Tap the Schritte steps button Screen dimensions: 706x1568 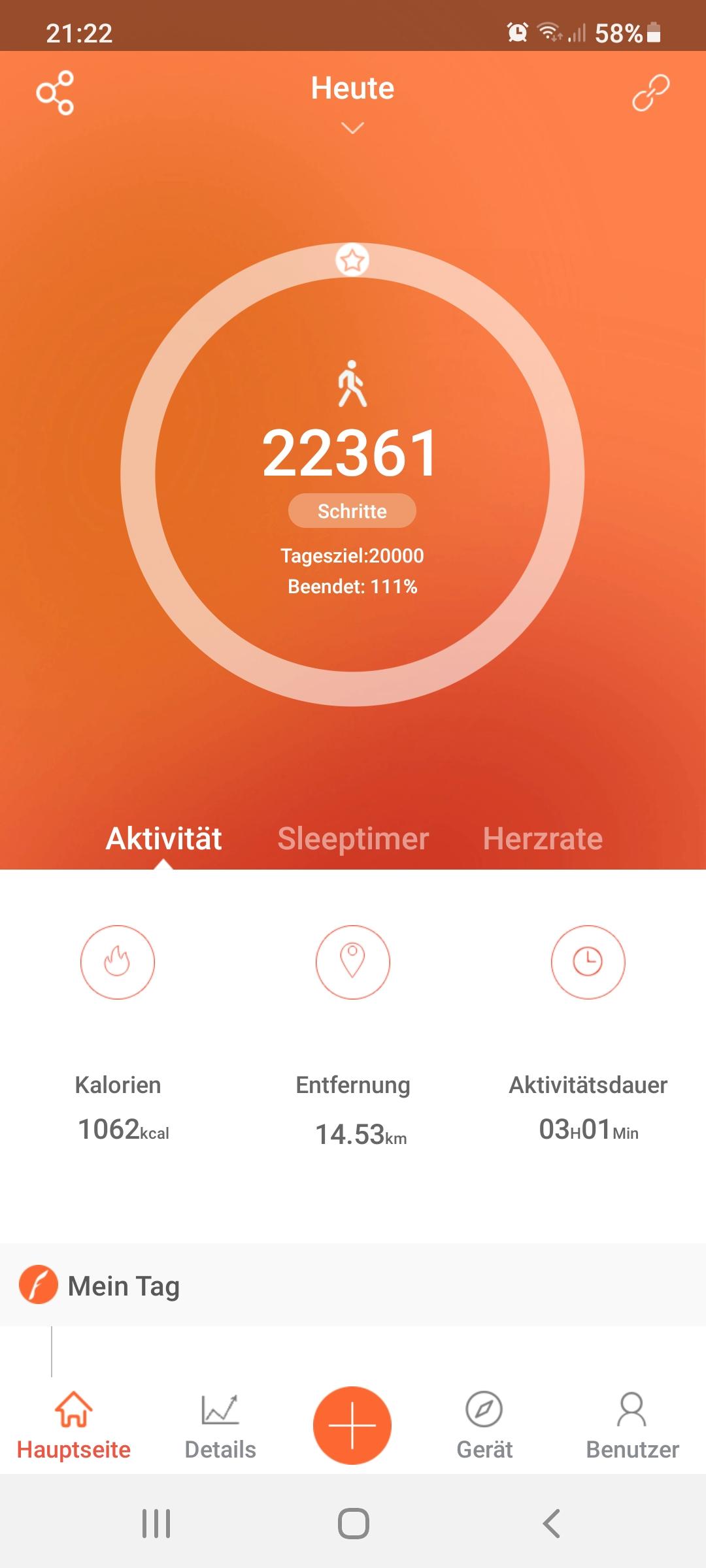[352, 511]
